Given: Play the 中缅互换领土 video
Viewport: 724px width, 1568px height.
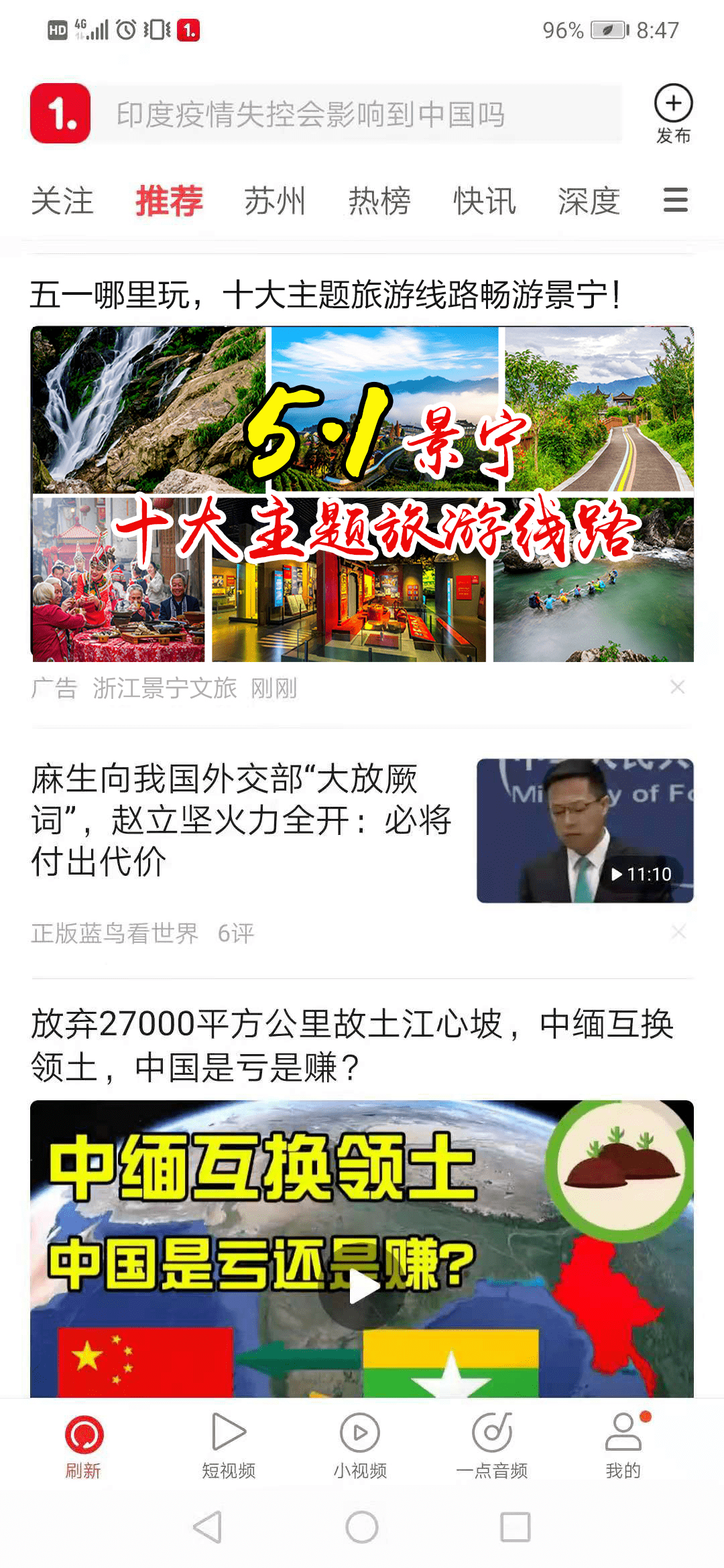Looking at the screenshot, I should (x=362, y=1287).
